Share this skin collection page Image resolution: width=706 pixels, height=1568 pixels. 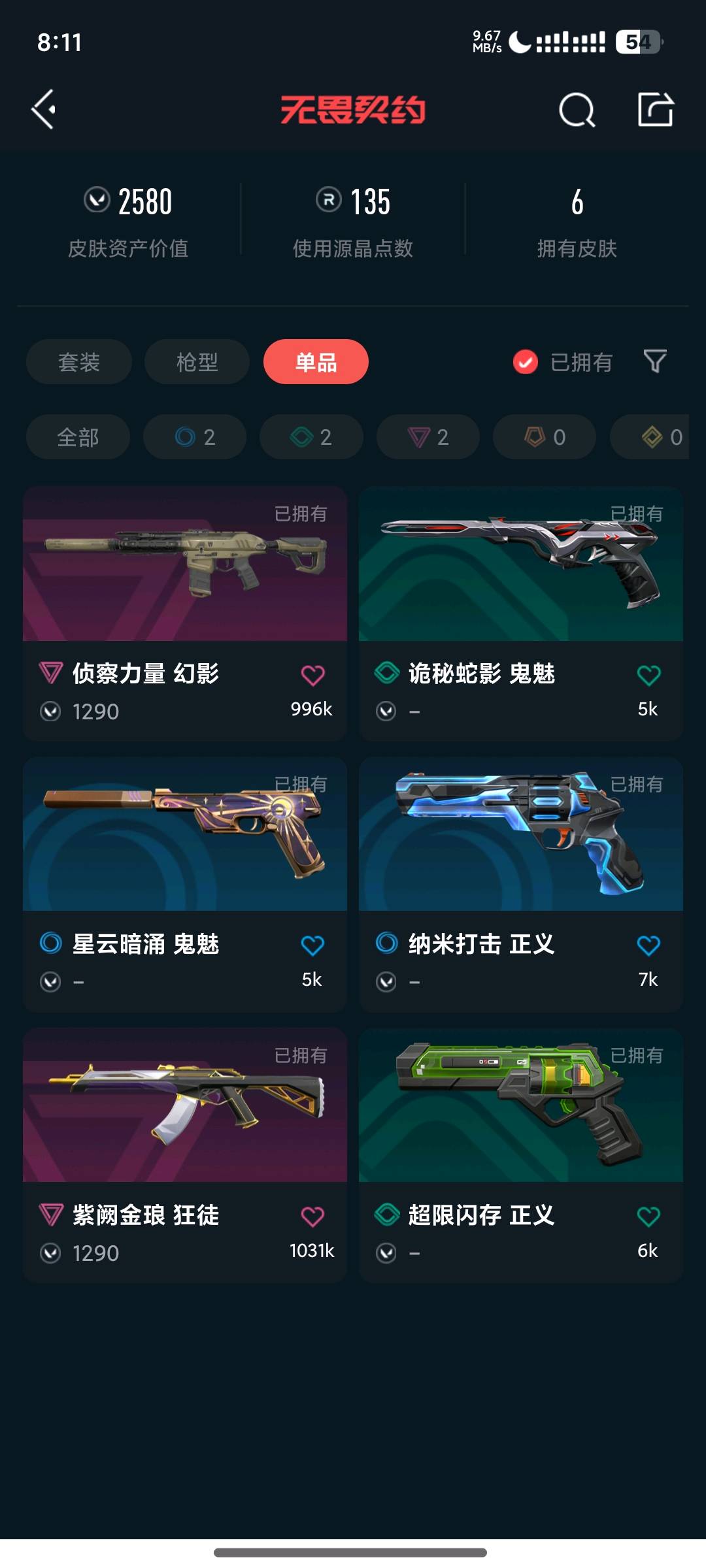[656, 109]
